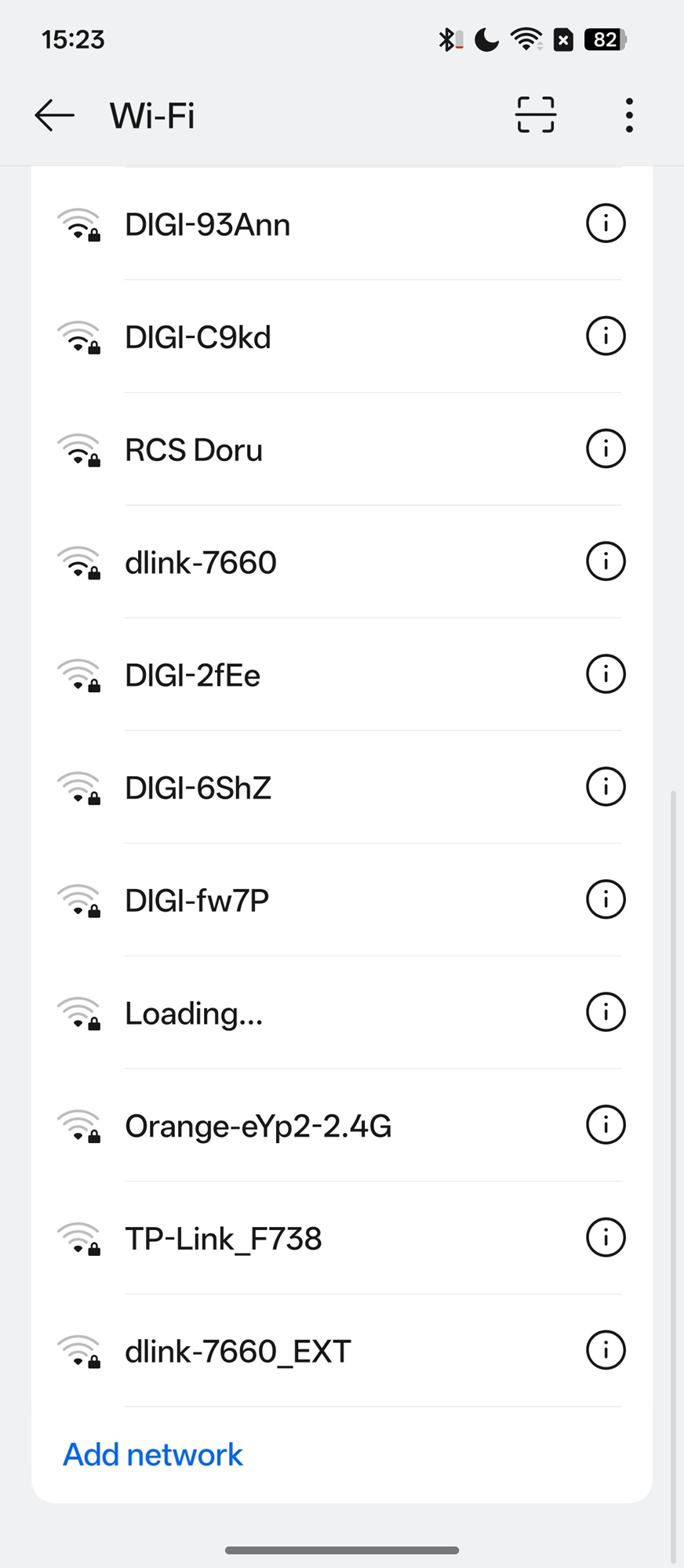Screen dimensions: 684x1568
Task: Connect to dlink-7660_EXT
Action: (x=238, y=1352)
